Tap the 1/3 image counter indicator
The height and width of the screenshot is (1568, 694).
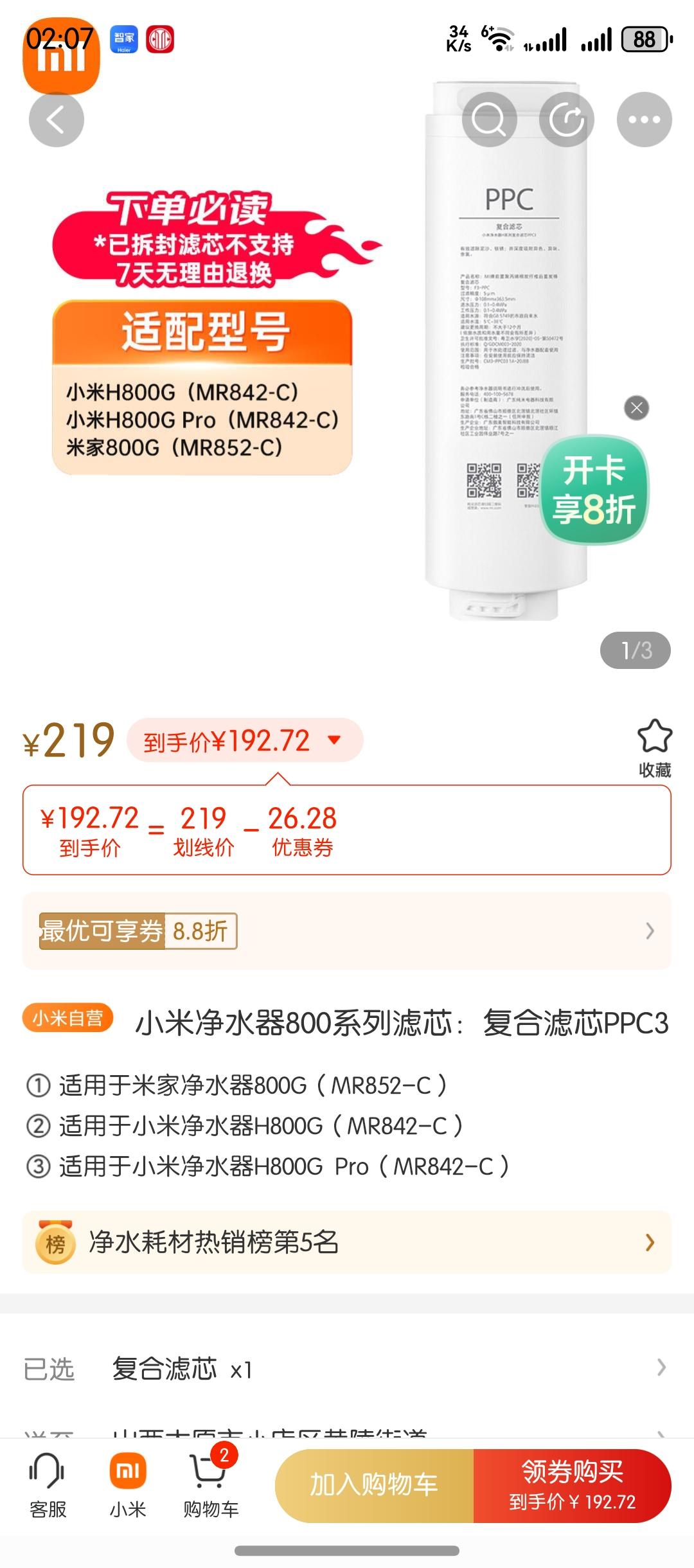[636, 652]
